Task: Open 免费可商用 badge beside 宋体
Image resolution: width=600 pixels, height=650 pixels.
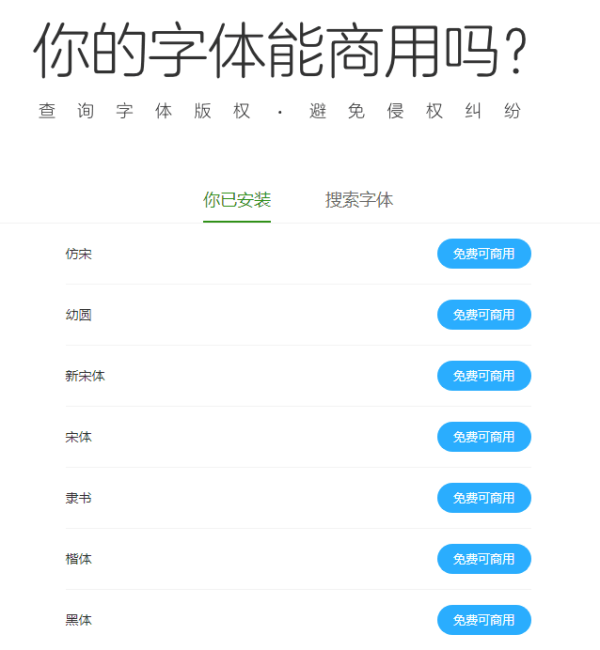Action: tap(484, 437)
